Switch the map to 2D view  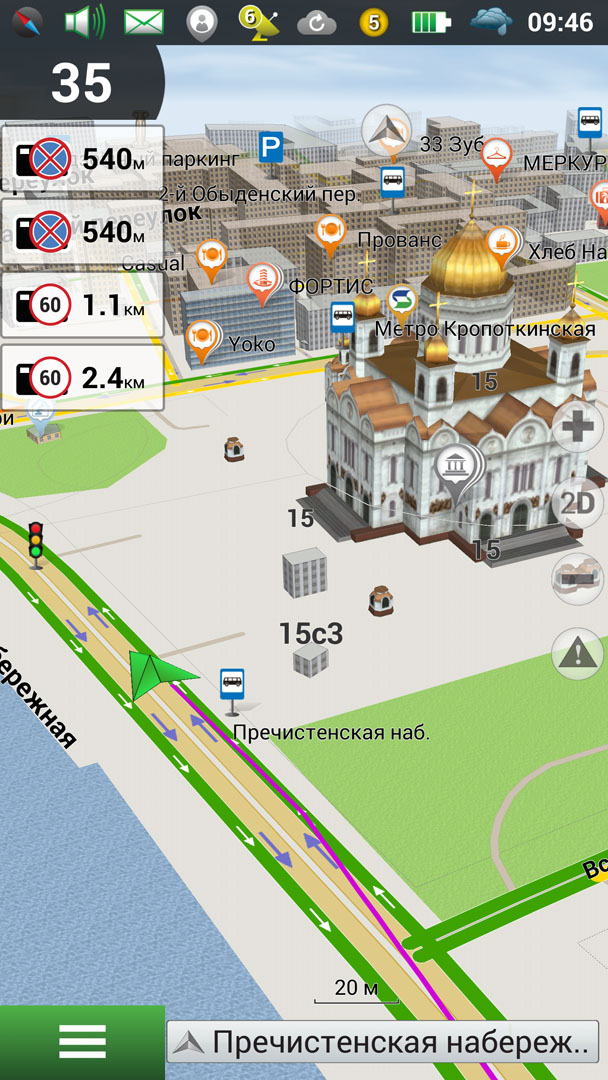coord(577,502)
